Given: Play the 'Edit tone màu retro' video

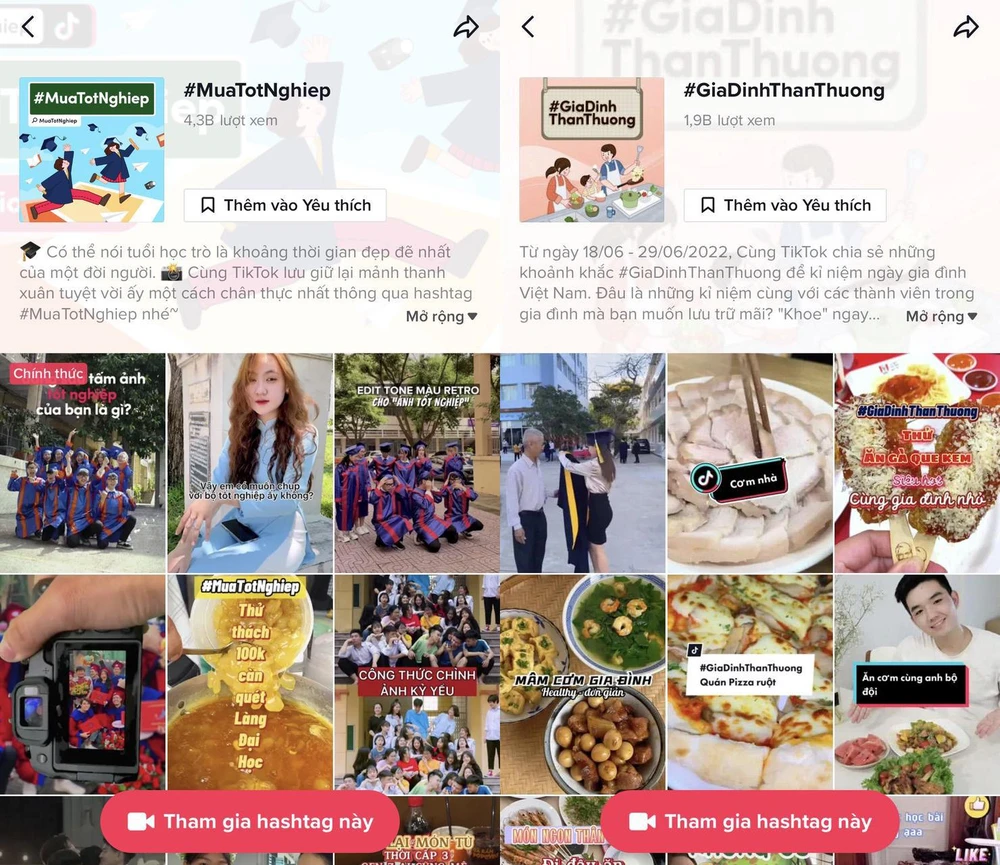Looking at the screenshot, I should click(x=417, y=462).
